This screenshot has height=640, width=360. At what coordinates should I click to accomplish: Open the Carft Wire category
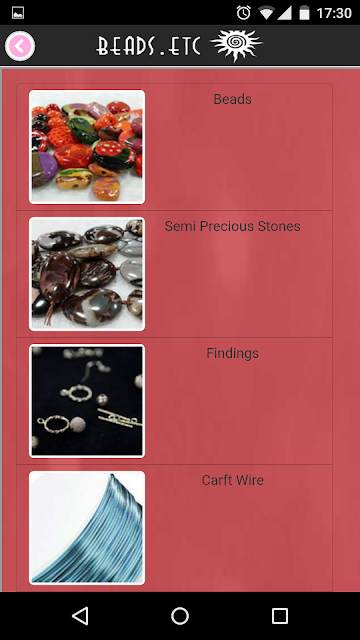174,528
